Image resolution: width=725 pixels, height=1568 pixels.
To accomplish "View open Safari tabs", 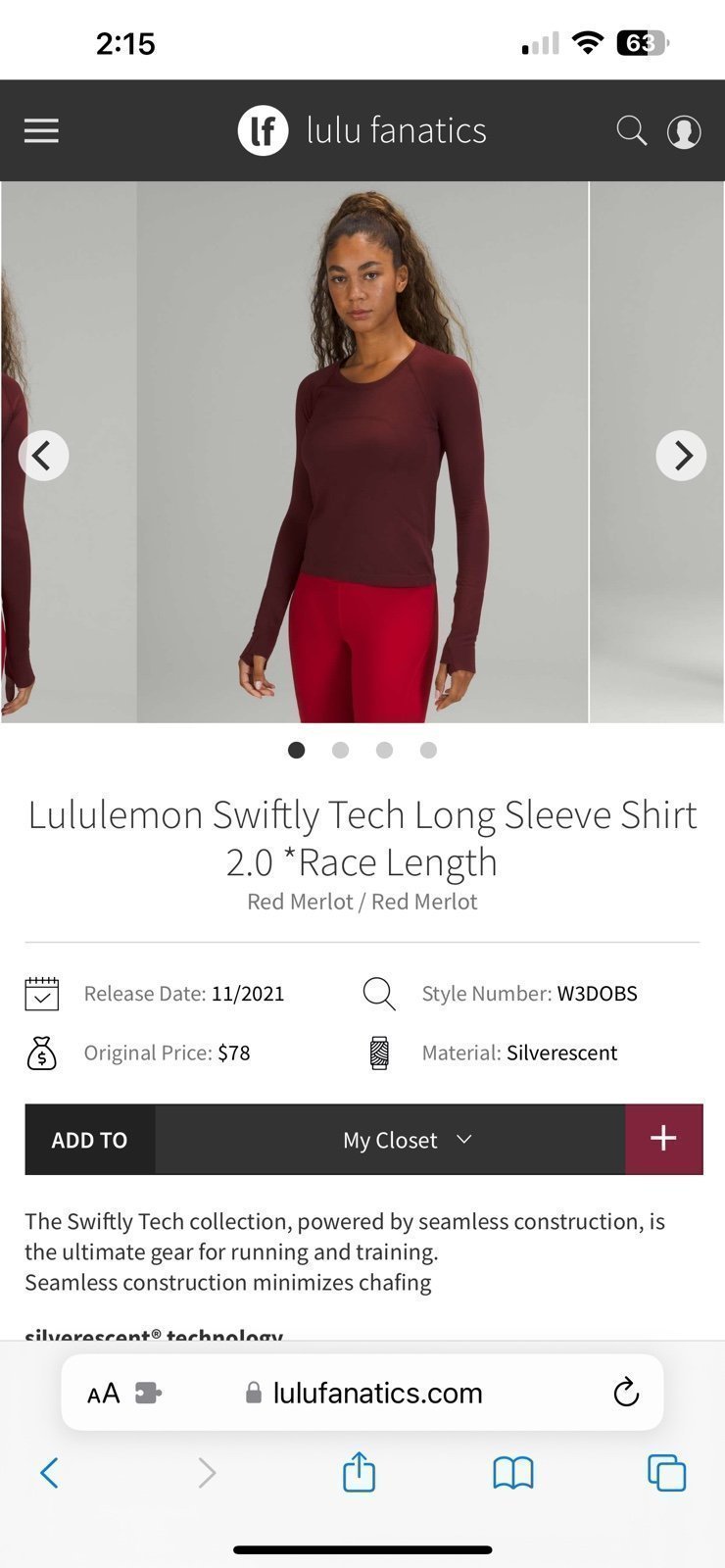I will [x=666, y=1472].
